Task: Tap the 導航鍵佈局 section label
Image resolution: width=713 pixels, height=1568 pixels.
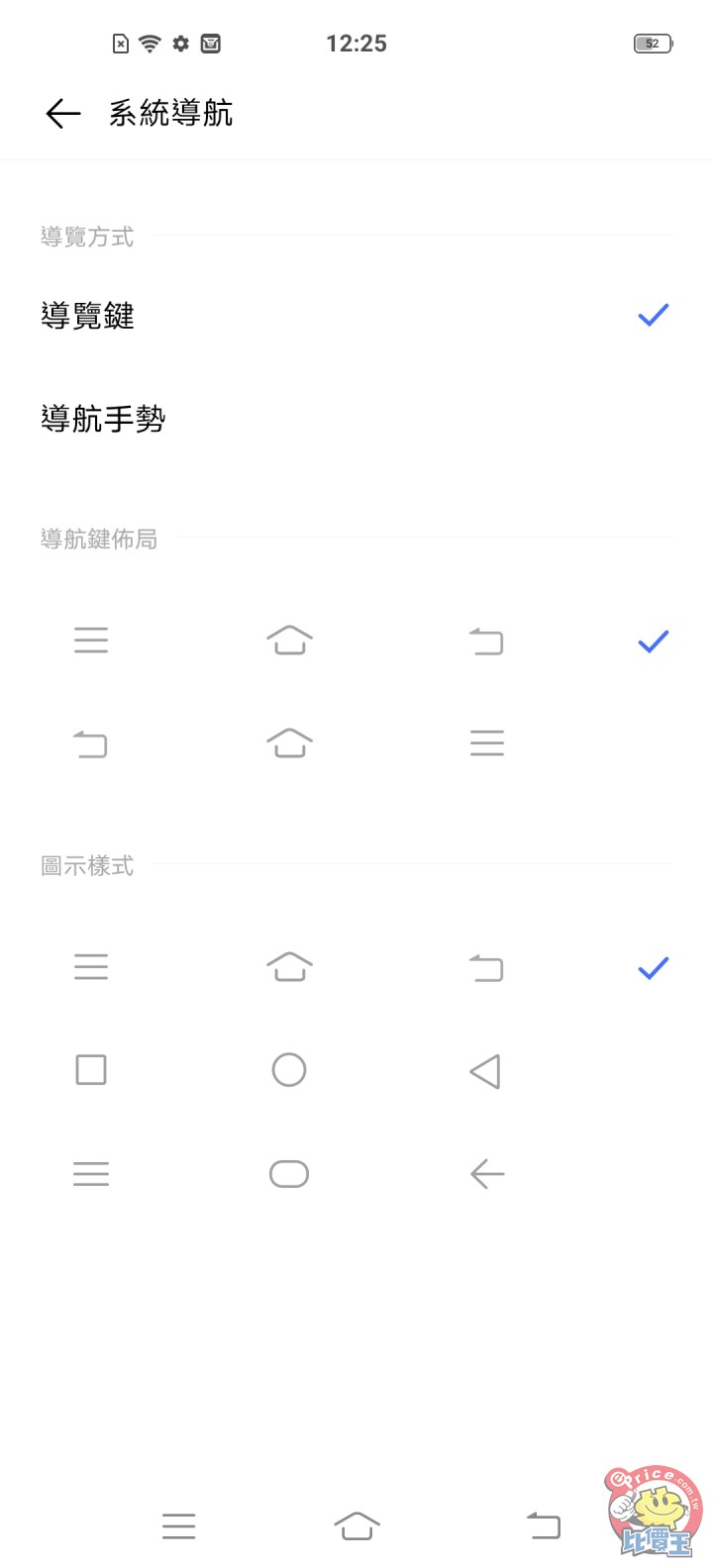Action: click(x=99, y=539)
